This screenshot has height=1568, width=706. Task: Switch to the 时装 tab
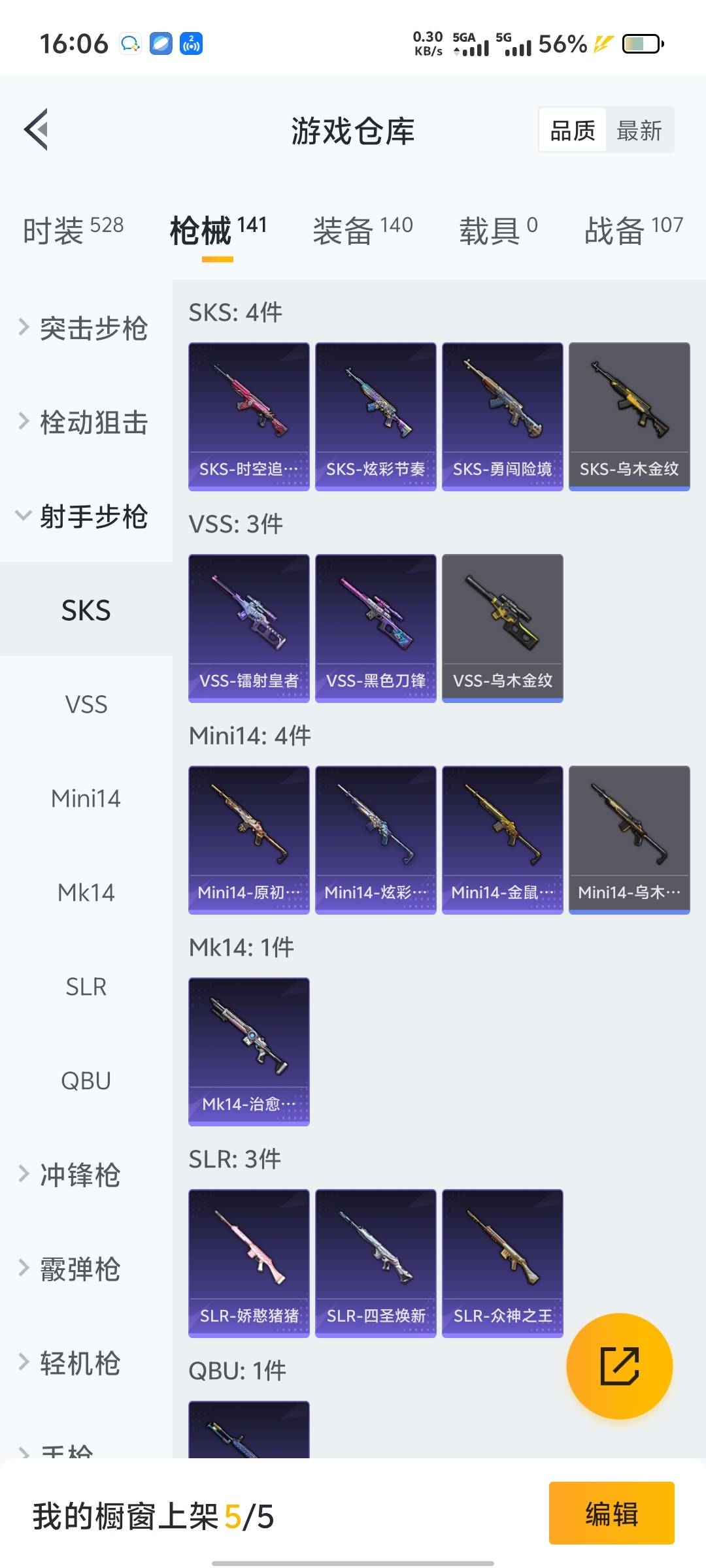[73, 230]
